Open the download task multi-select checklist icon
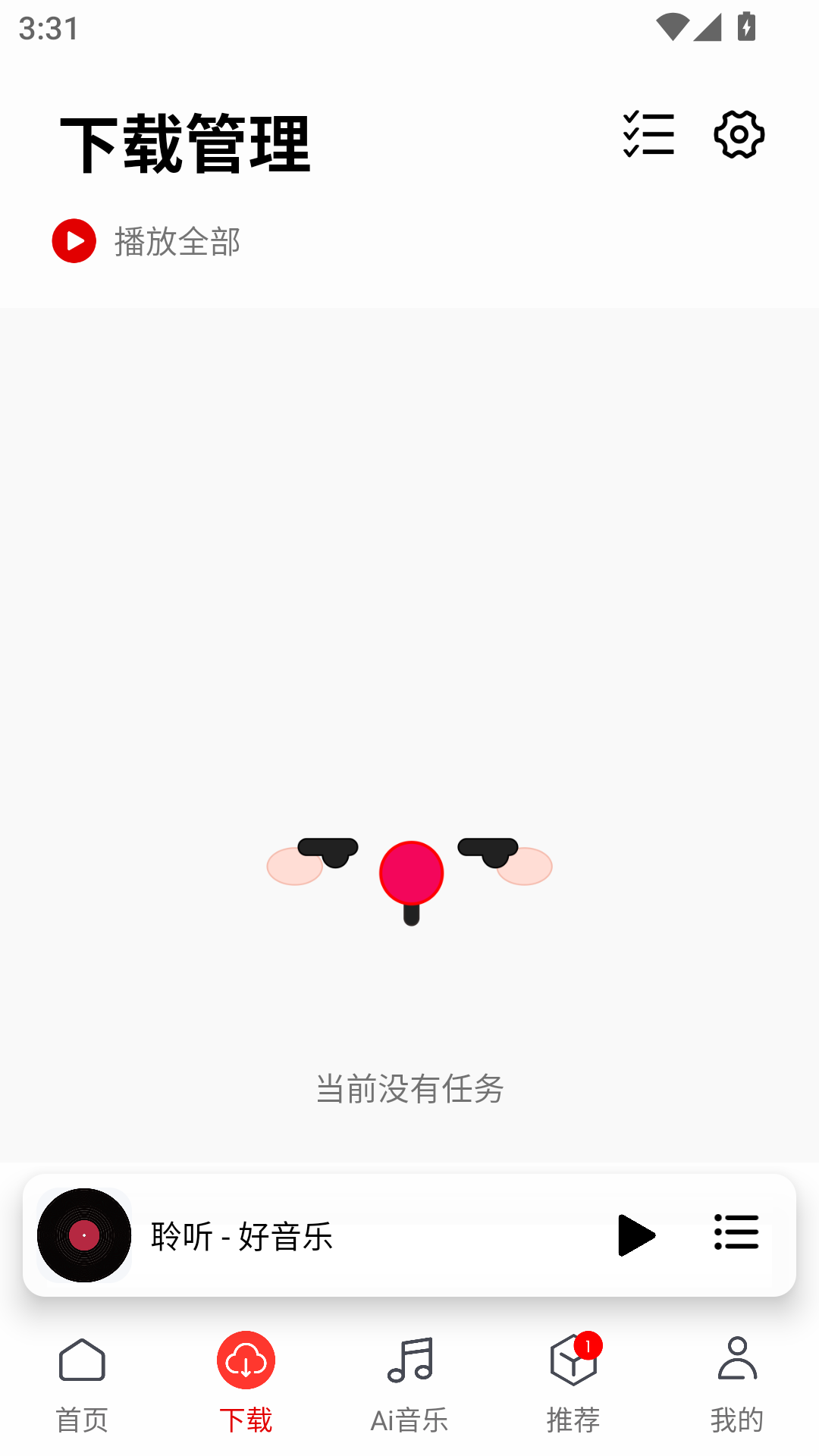 [650, 134]
